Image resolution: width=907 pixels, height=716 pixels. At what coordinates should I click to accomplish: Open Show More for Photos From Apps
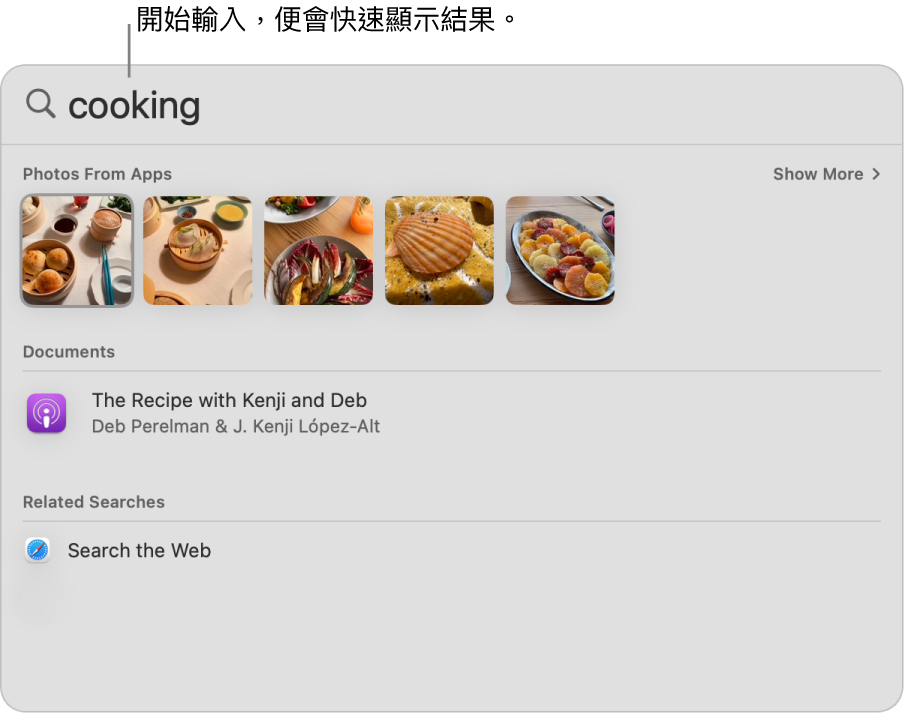click(x=826, y=174)
